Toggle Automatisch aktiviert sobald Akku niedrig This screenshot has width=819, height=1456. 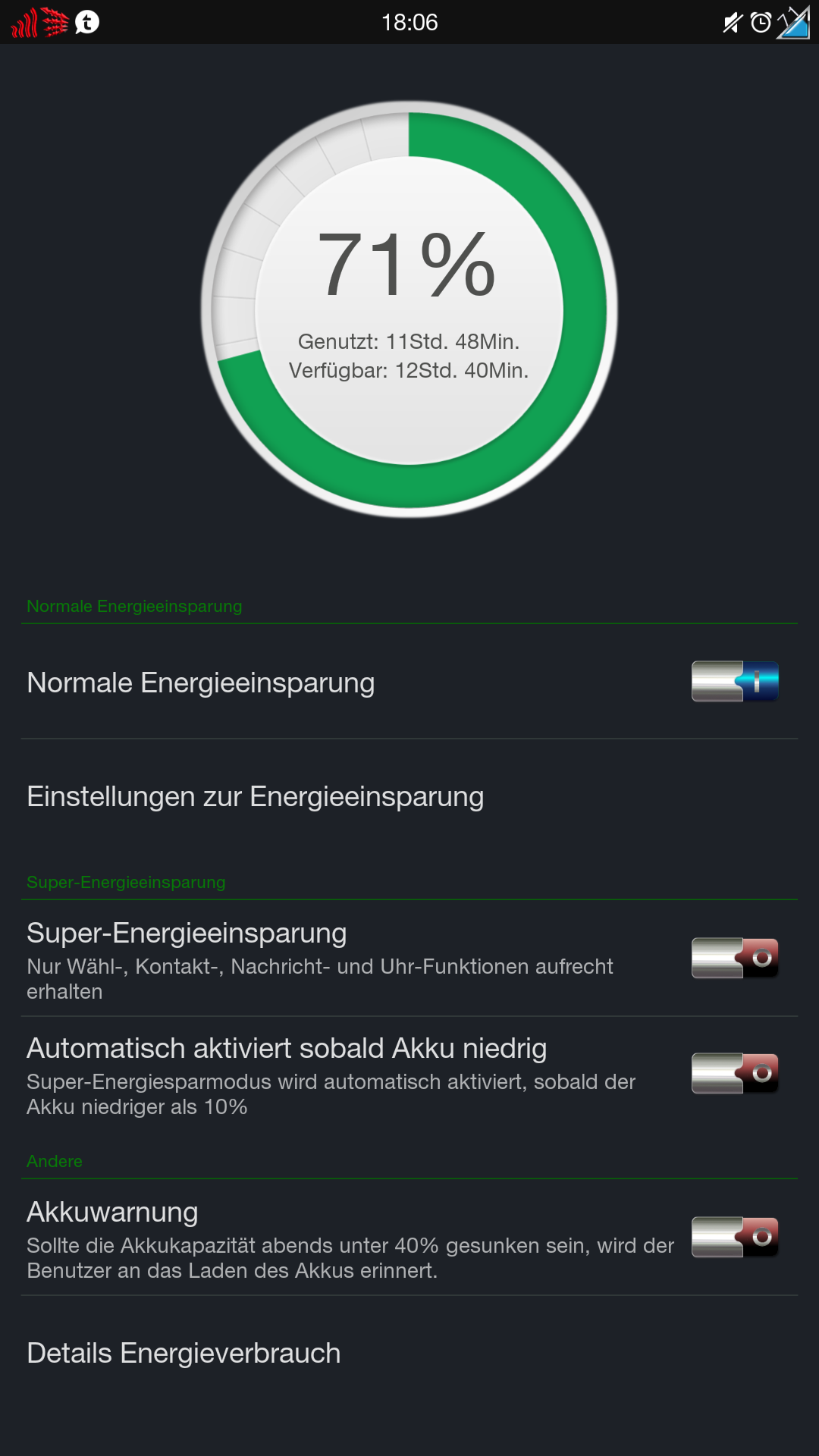click(735, 1073)
